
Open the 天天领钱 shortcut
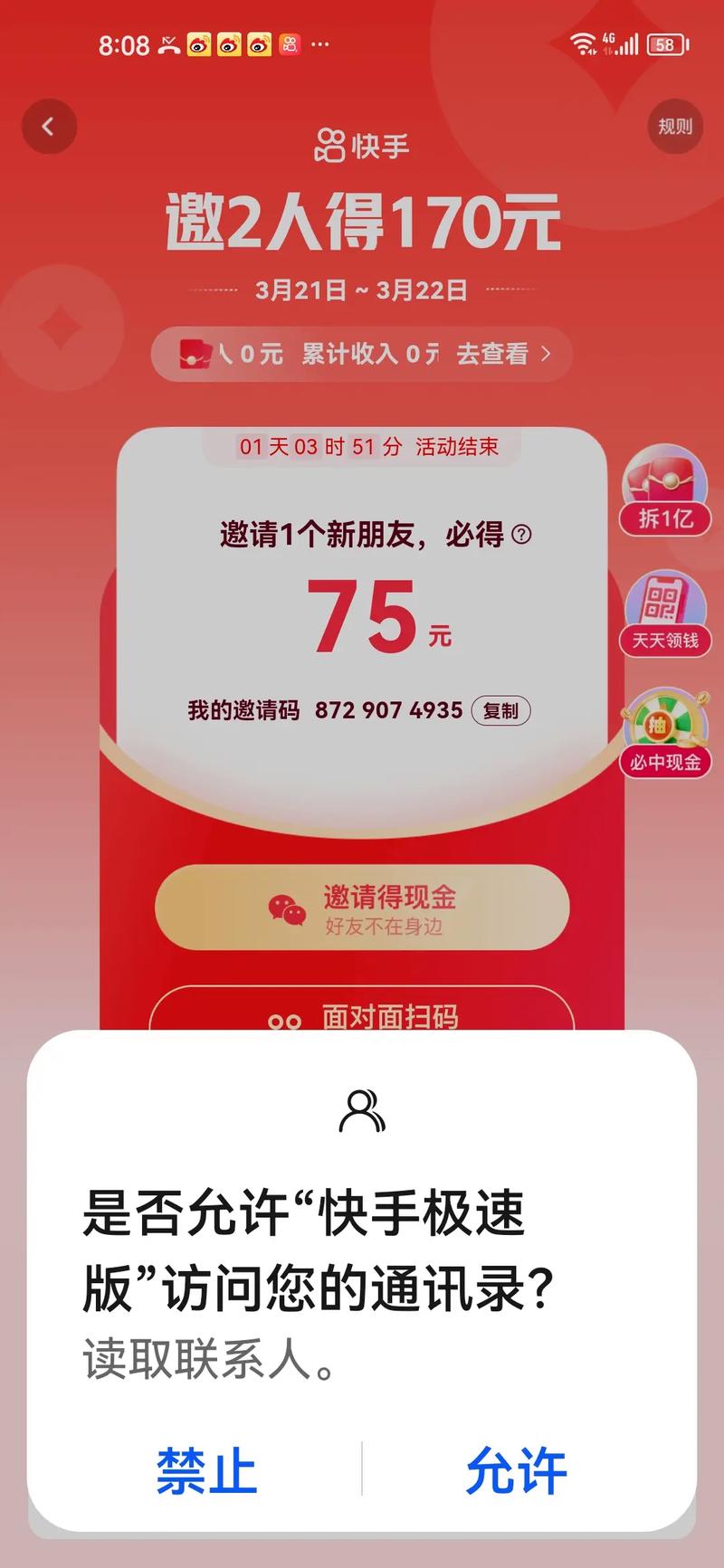[x=665, y=614]
